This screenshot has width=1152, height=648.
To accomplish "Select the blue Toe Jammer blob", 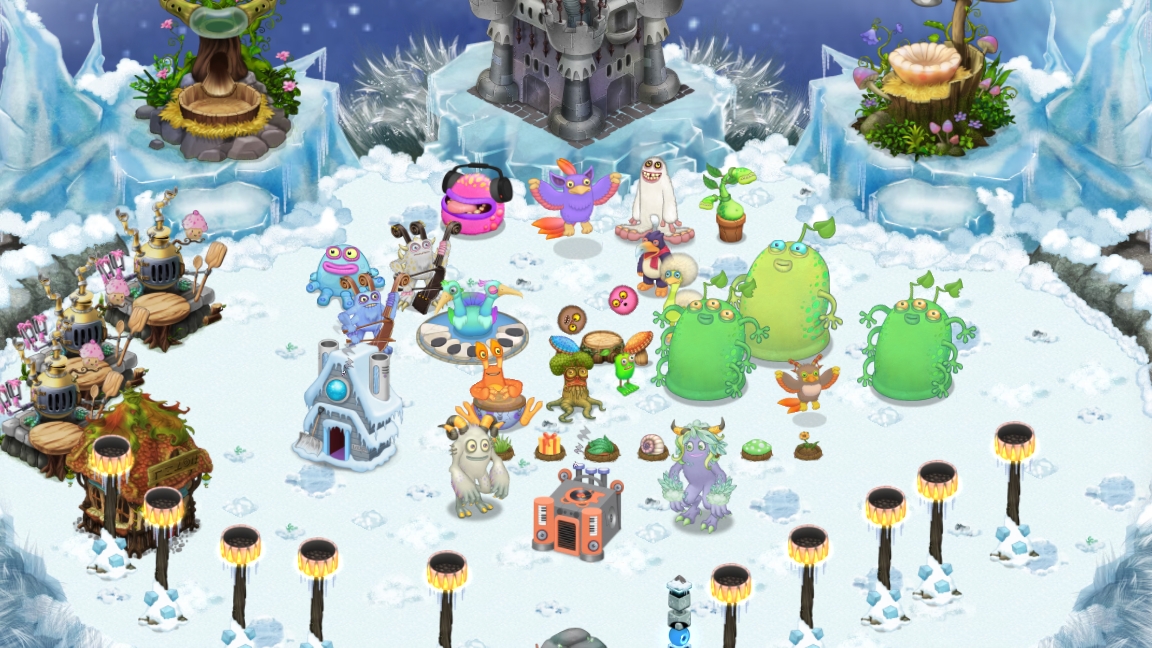I will pyautogui.click(x=343, y=275).
